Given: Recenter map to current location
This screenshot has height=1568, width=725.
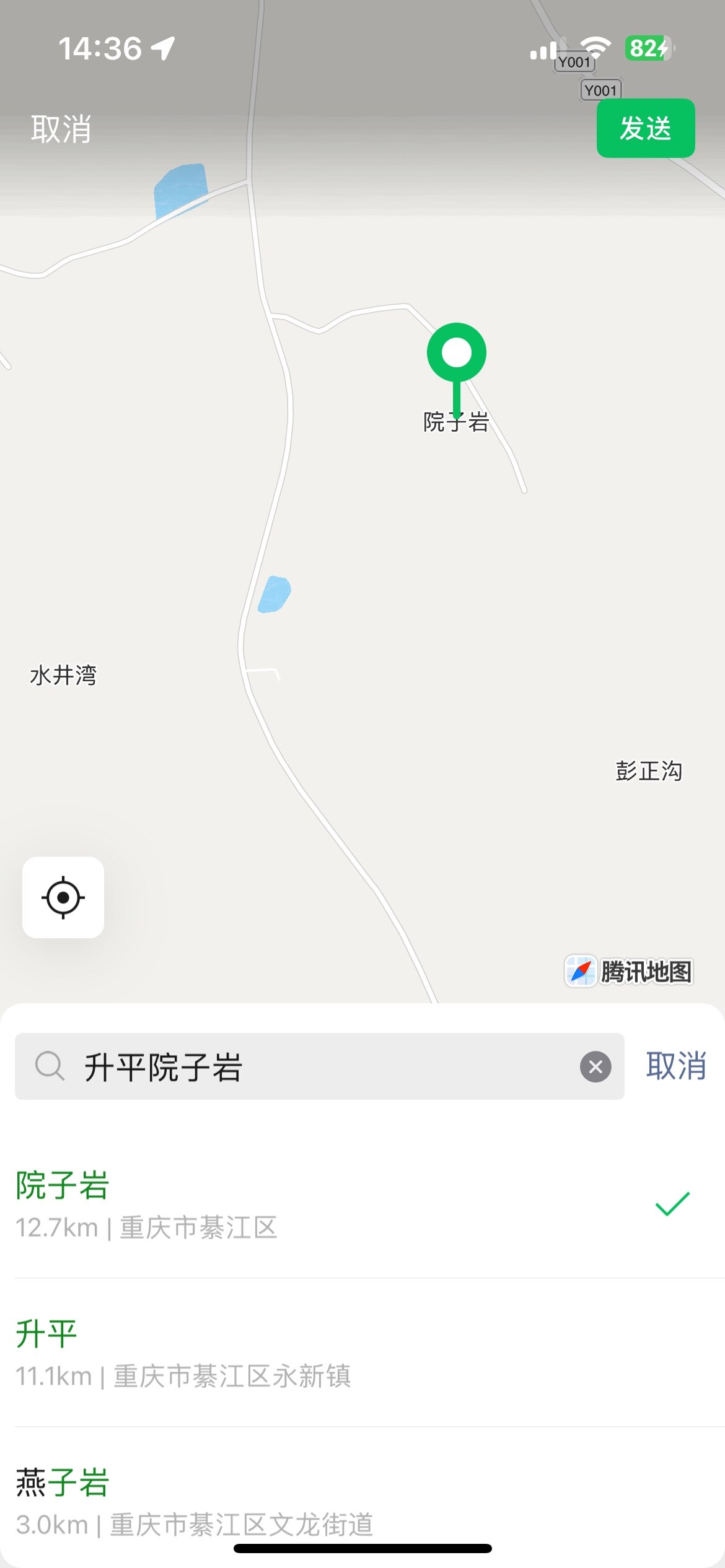Looking at the screenshot, I should (63, 897).
